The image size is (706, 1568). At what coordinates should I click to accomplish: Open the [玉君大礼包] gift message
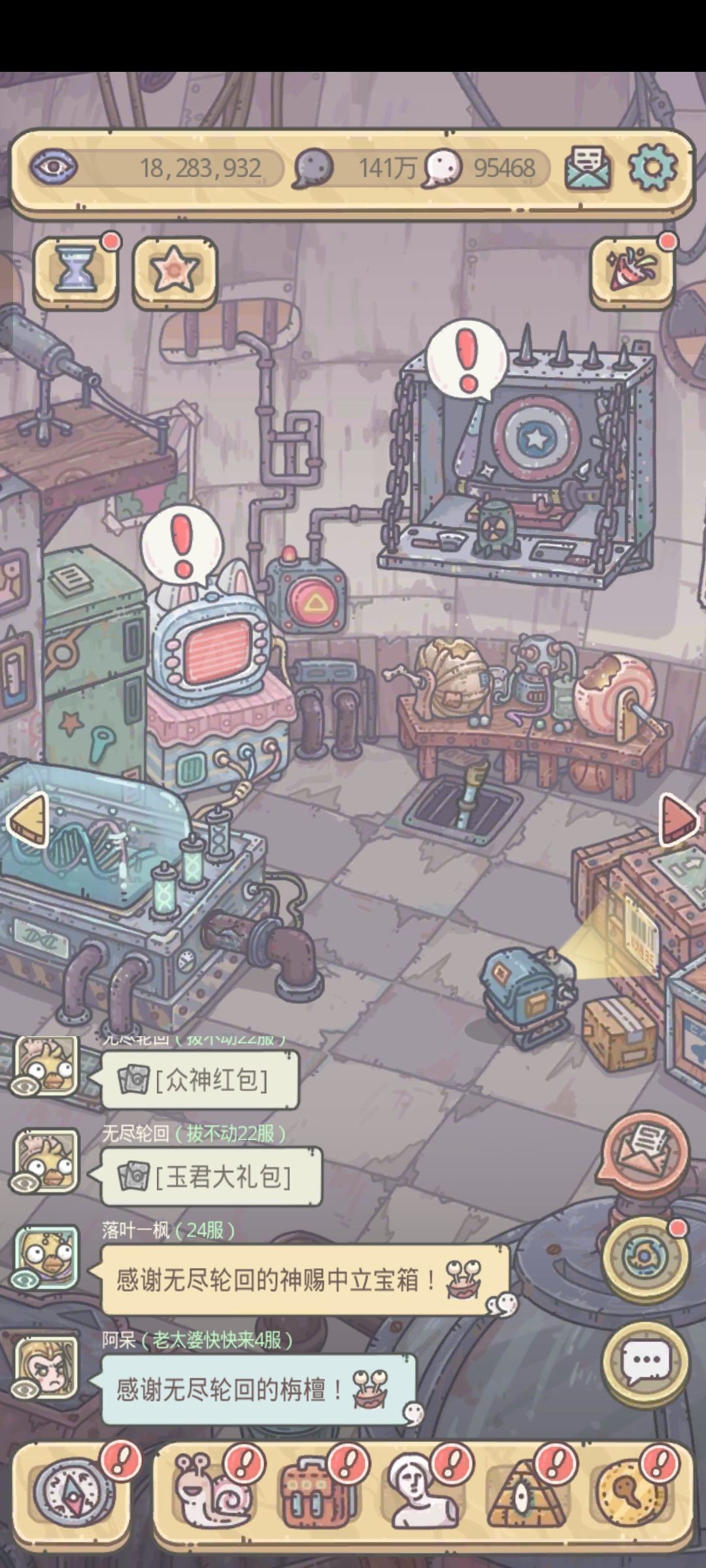click(x=212, y=1177)
